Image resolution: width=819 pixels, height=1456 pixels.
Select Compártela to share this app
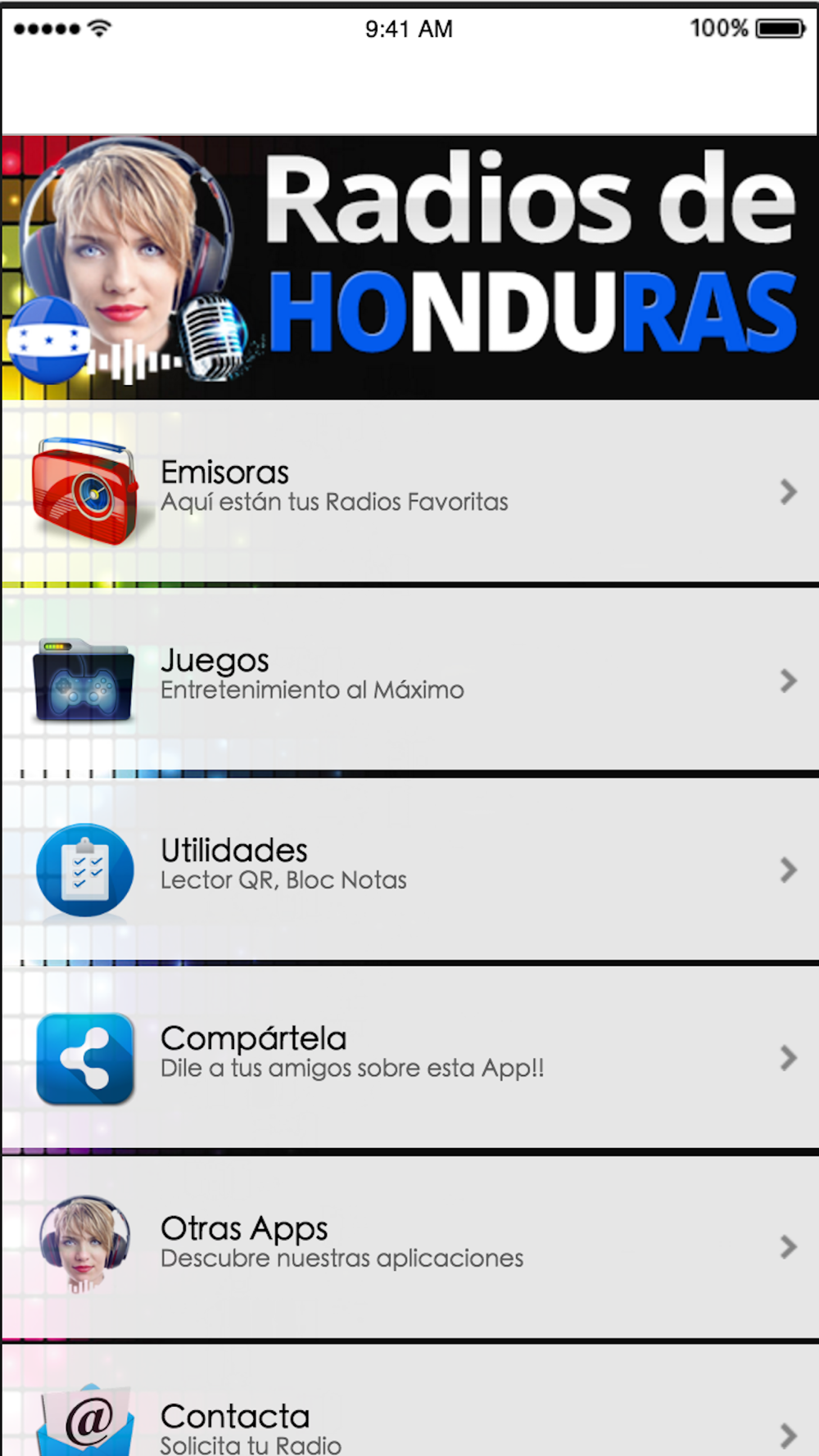(409, 1058)
